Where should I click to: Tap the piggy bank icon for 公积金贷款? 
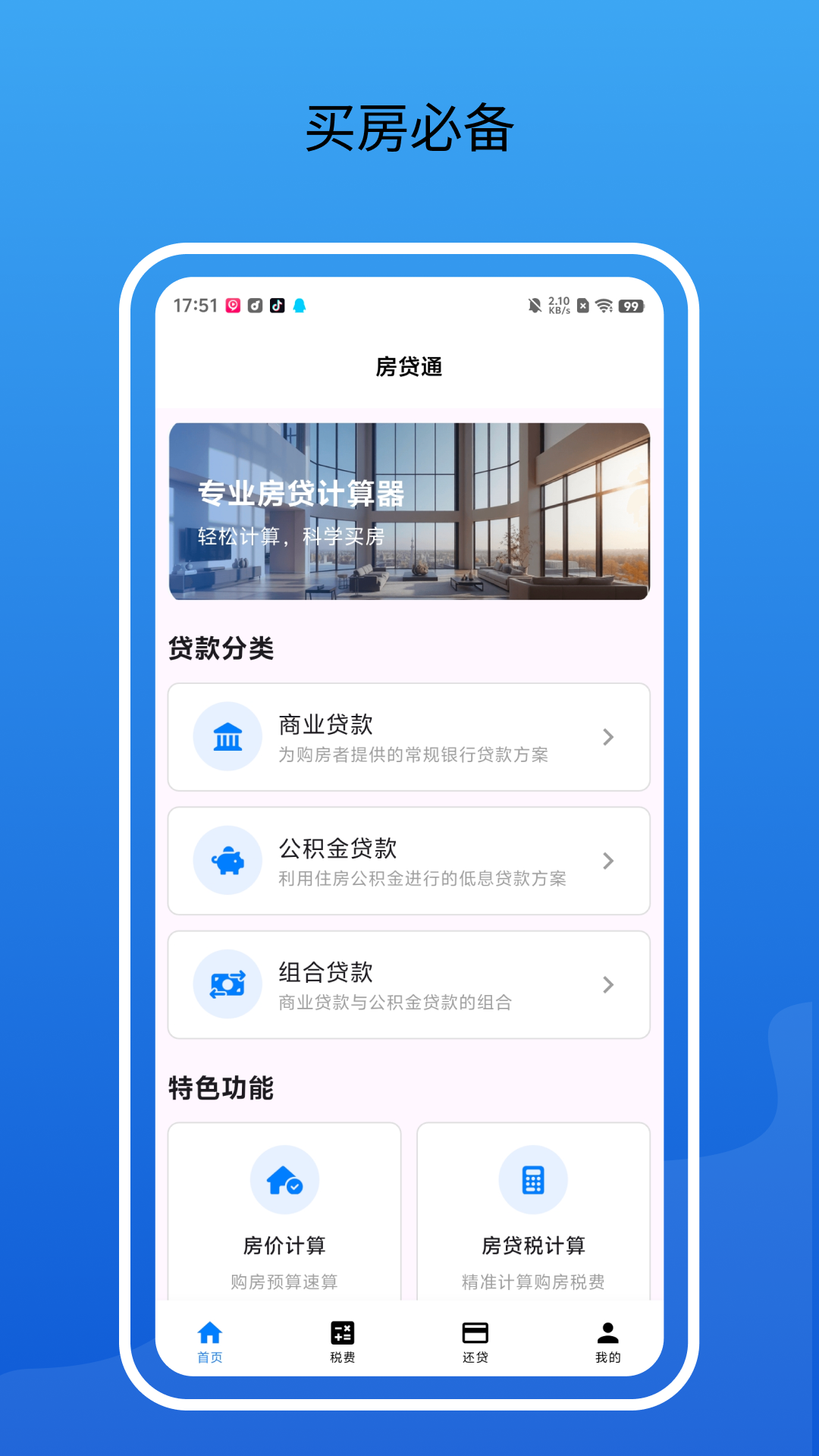(x=227, y=861)
